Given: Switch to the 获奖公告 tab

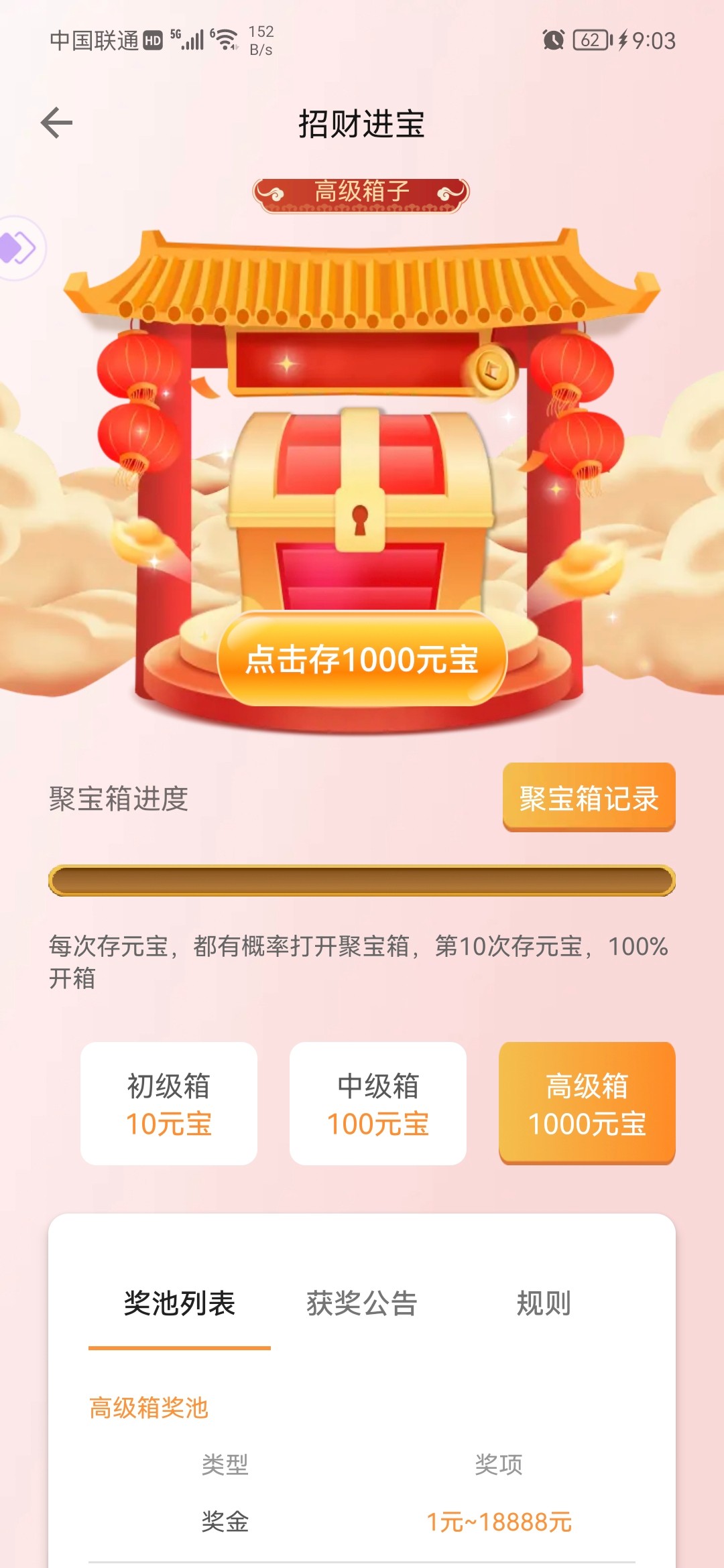Looking at the screenshot, I should [x=362, y=1304].
